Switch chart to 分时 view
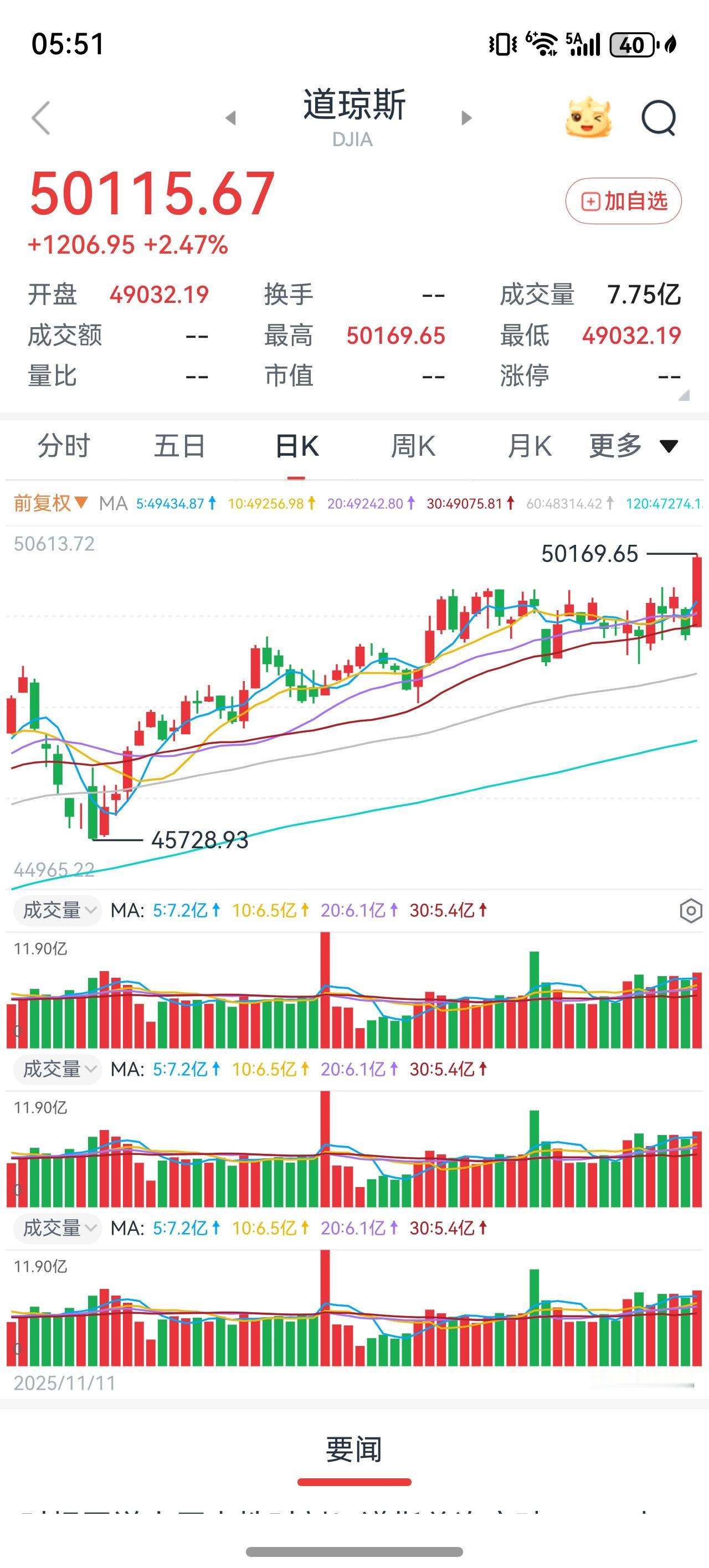709x1568 pixels. click(63, 447)
